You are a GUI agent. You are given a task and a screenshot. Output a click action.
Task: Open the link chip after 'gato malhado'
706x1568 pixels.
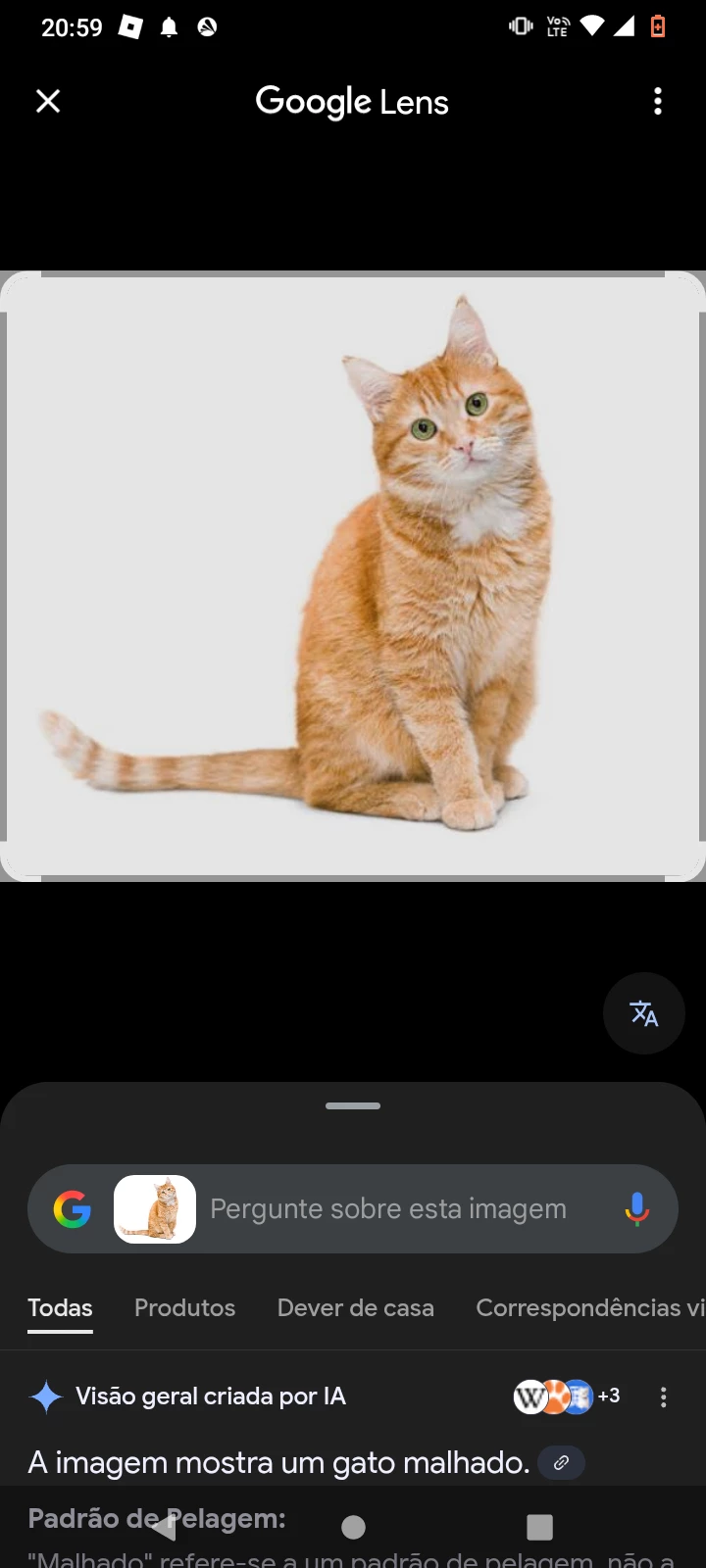coord(561,1462)
